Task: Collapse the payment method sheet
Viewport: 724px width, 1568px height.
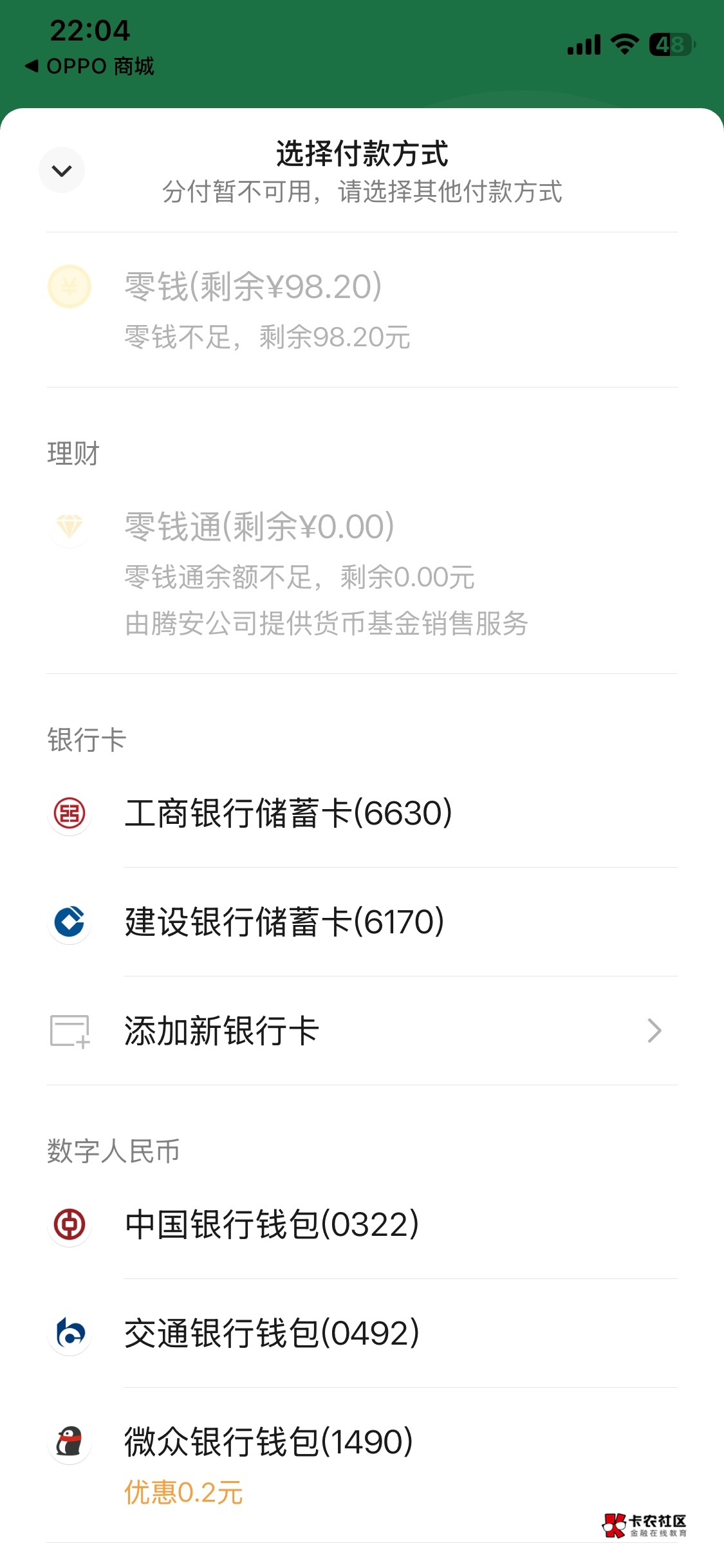Action: pos(62,171)
